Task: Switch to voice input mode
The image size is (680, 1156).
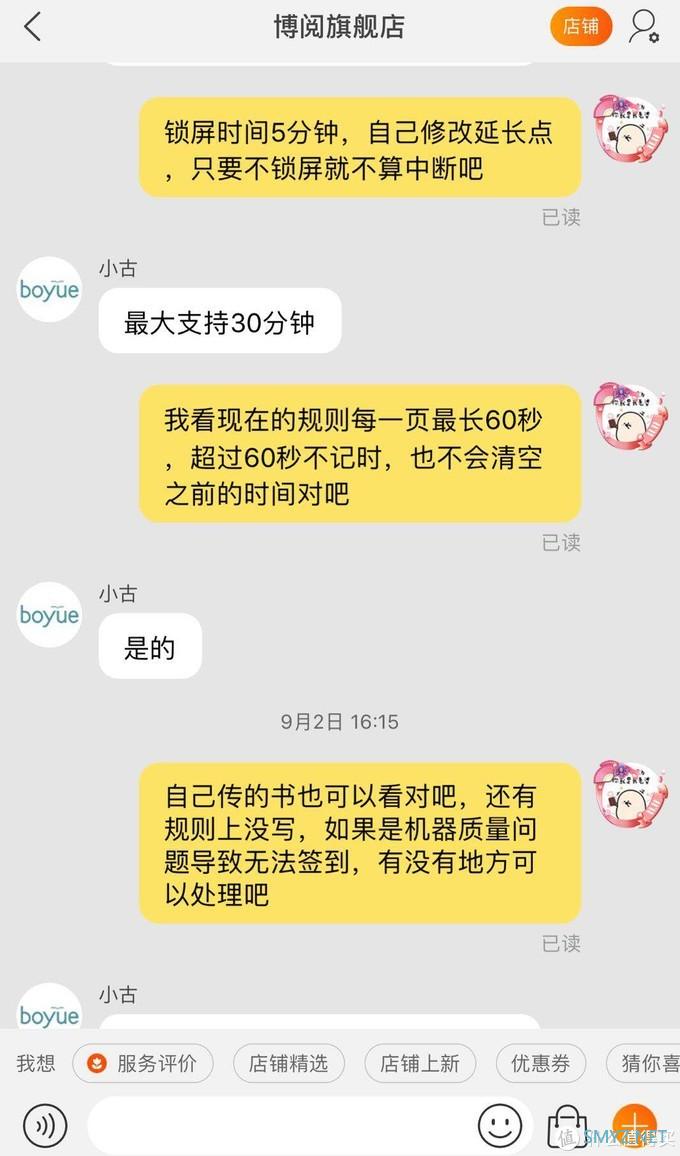Action: coord(45,1126)
